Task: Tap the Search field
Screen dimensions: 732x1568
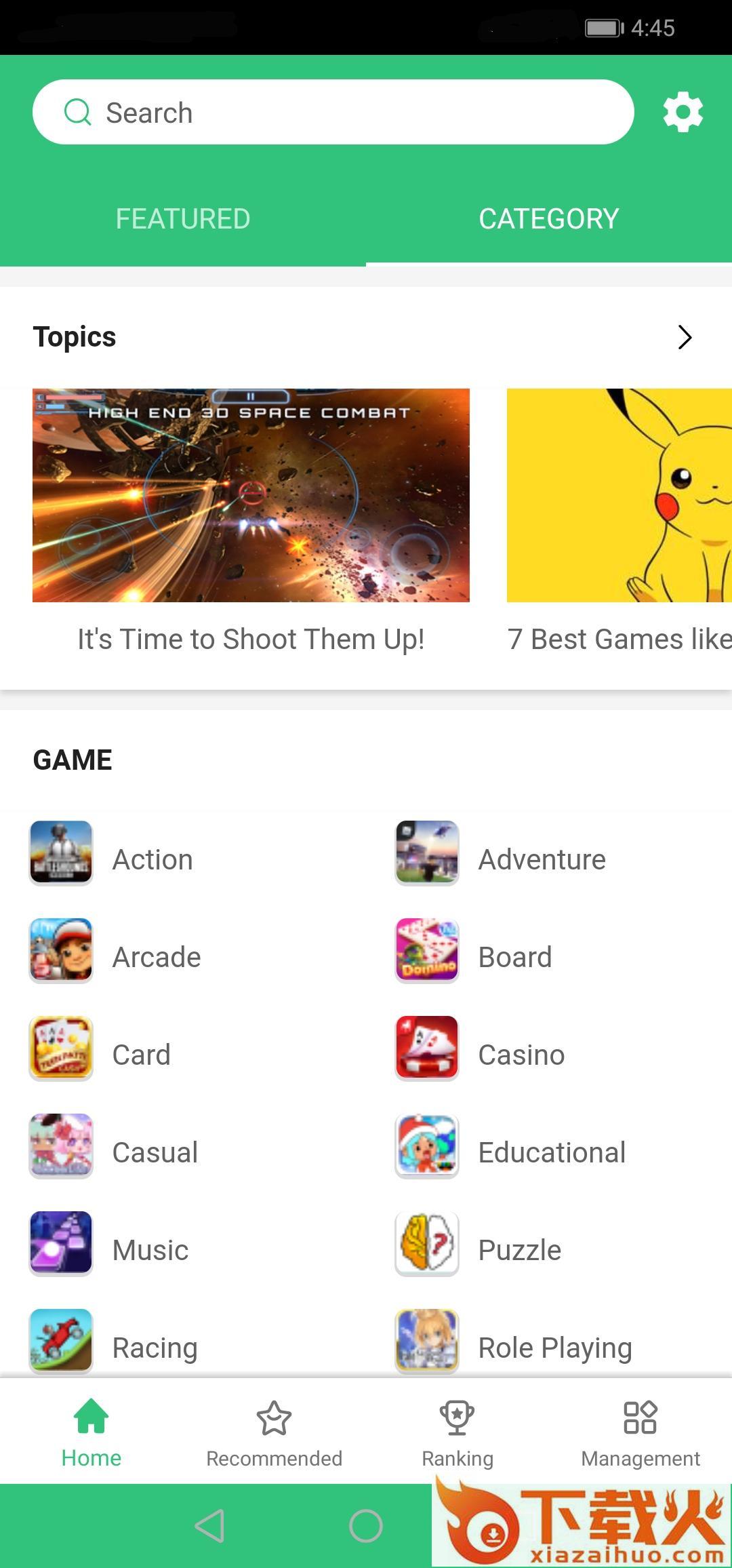Action: (332, 112)
